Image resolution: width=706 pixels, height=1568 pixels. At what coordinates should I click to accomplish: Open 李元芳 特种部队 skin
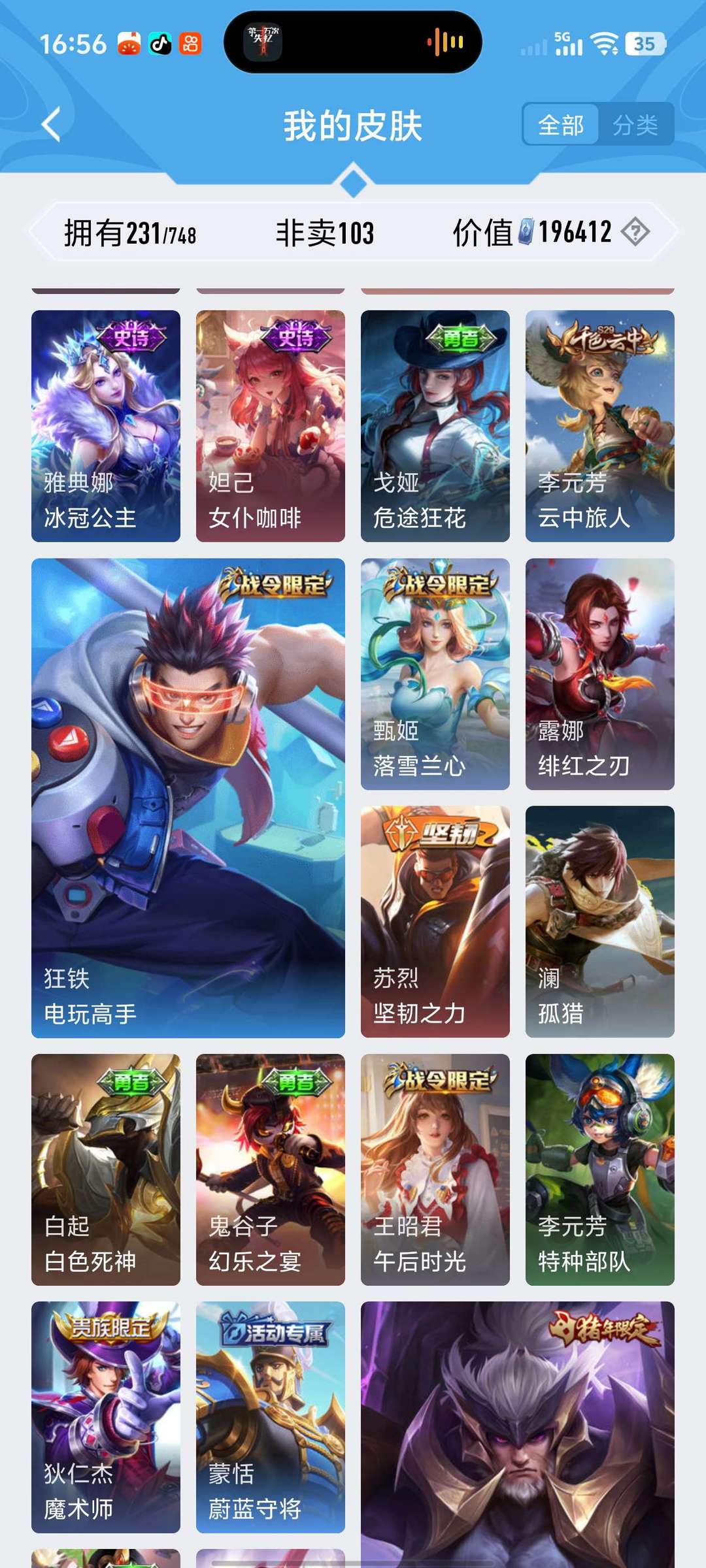pyautogui.click(x=600, y=1169)
